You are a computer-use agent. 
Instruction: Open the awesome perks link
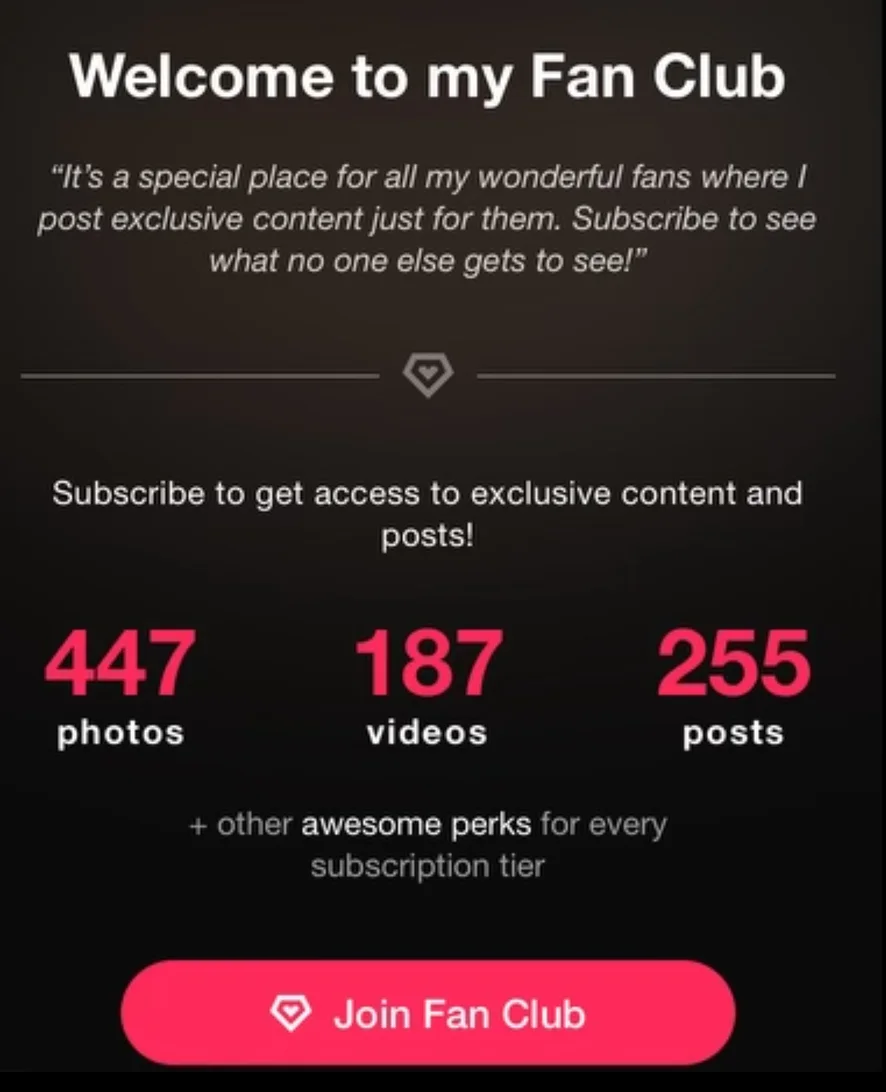(x=416, y=826)
